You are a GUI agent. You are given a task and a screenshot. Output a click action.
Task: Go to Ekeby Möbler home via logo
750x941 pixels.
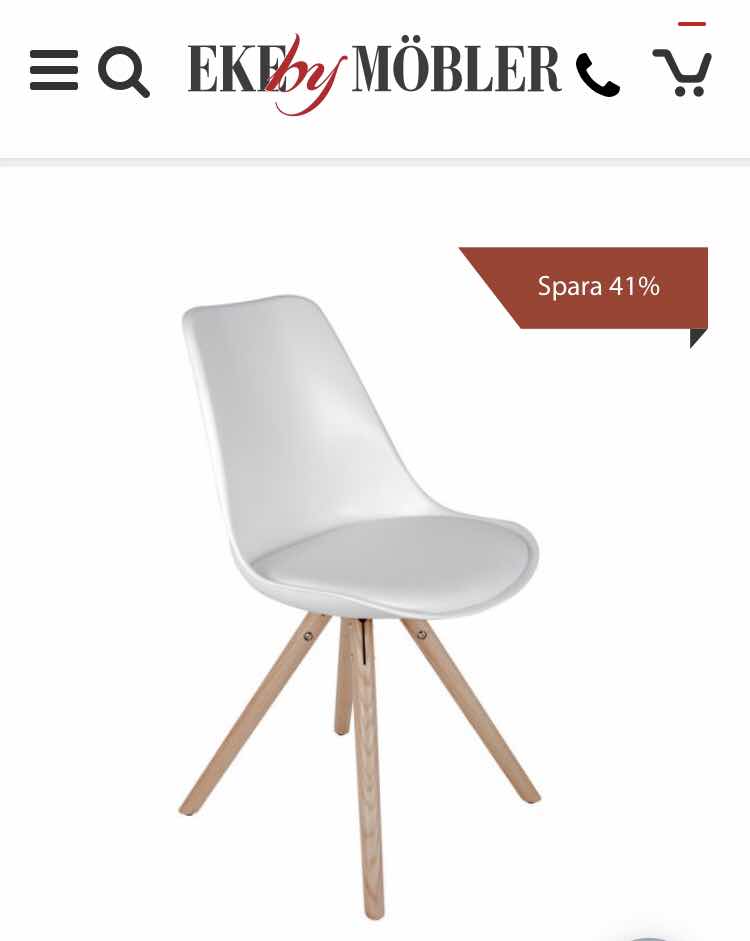[x=374, y=71]
